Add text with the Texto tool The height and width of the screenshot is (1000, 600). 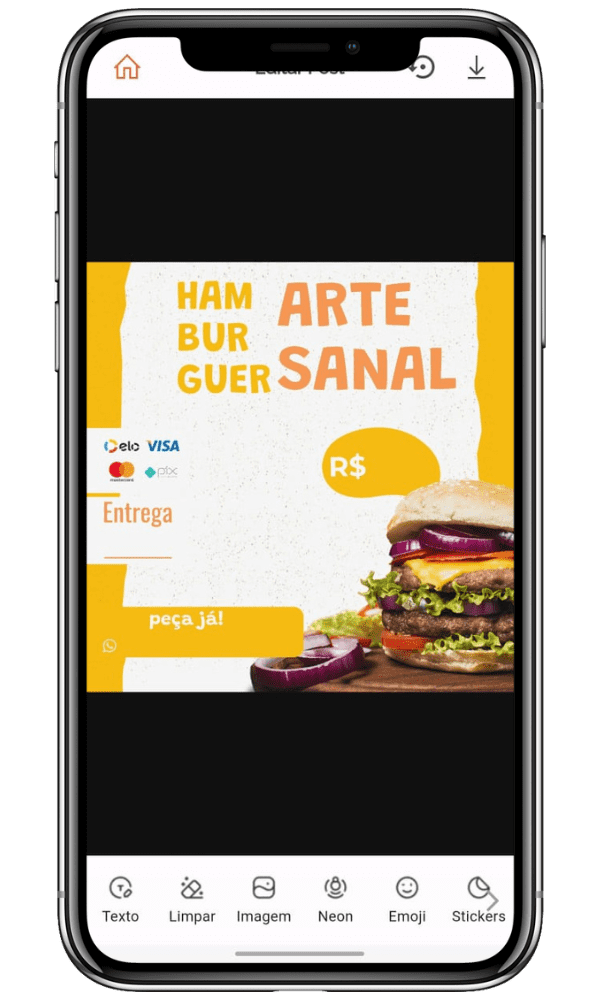click(121, 899)
